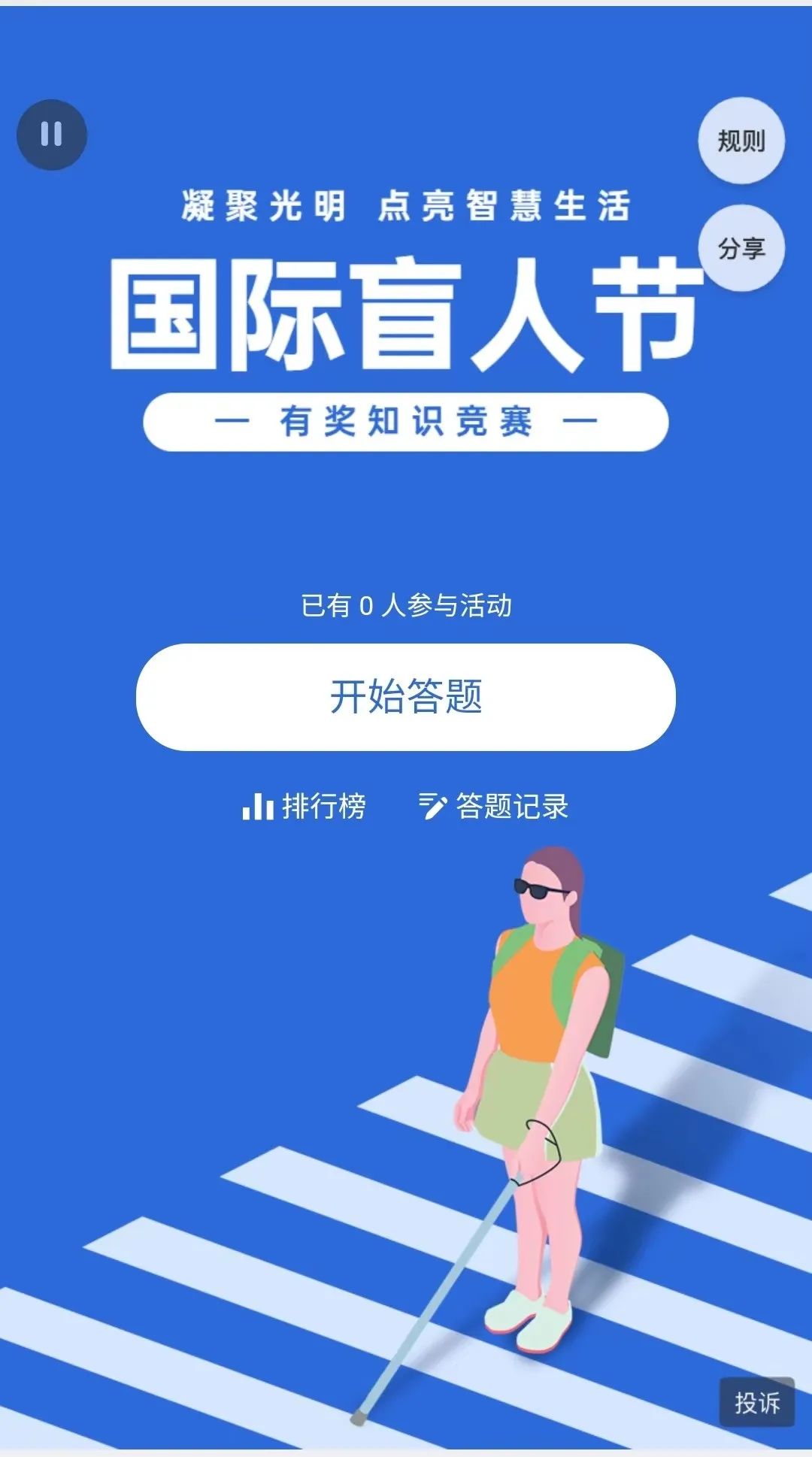The image size is (812, 1457).
Task: Start the quiz with 开始答题
Action: [x=406, y=697]
